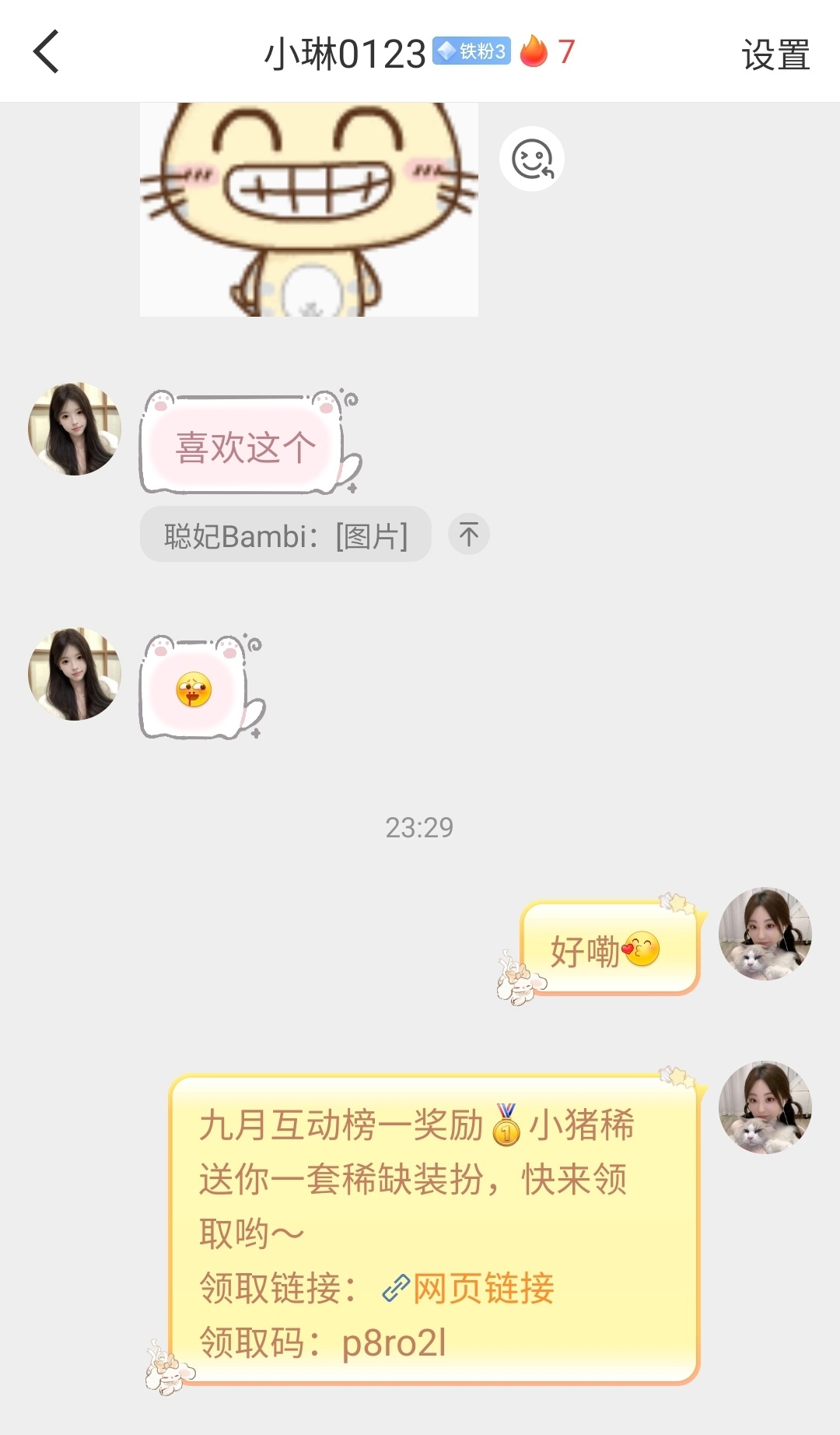Jump to the quoted message via the up arrow

tap(469, 535)
